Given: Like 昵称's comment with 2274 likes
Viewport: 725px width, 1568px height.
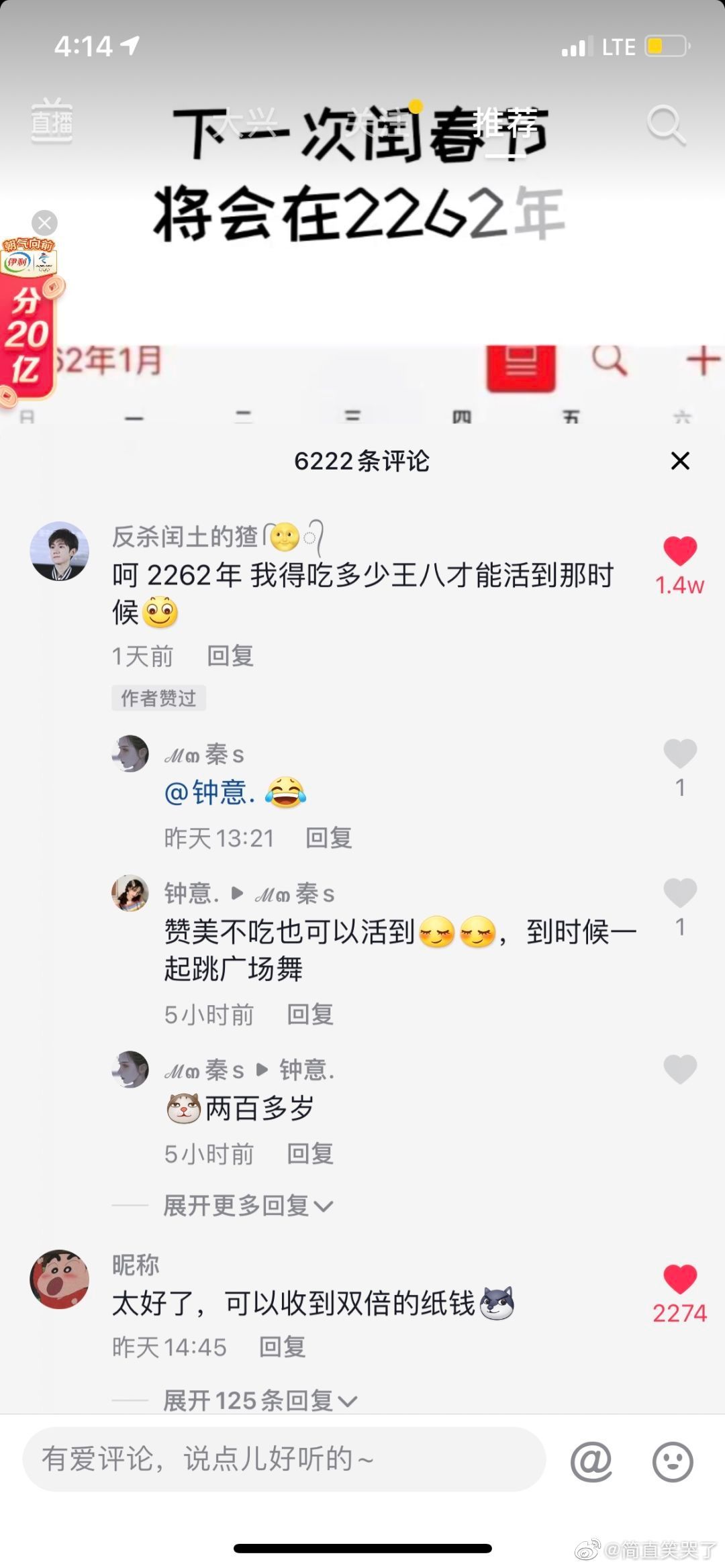Looking at the screenshot, I should [680, 1279].
